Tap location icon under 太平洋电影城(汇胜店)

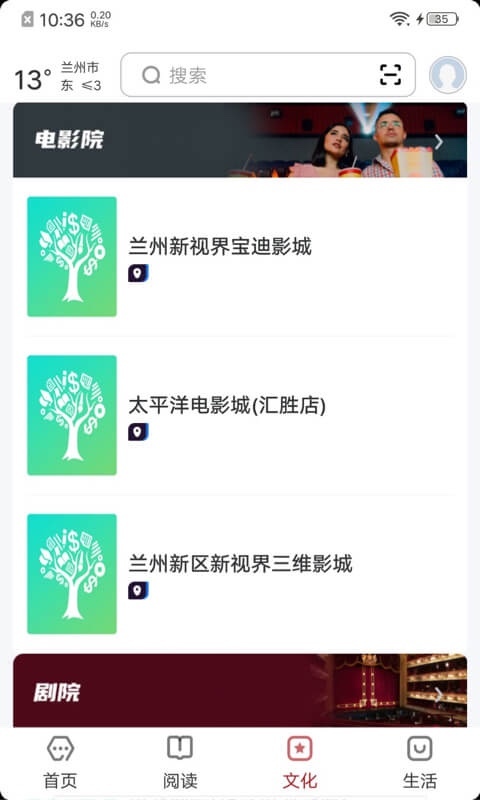click(x=138, y=432)
